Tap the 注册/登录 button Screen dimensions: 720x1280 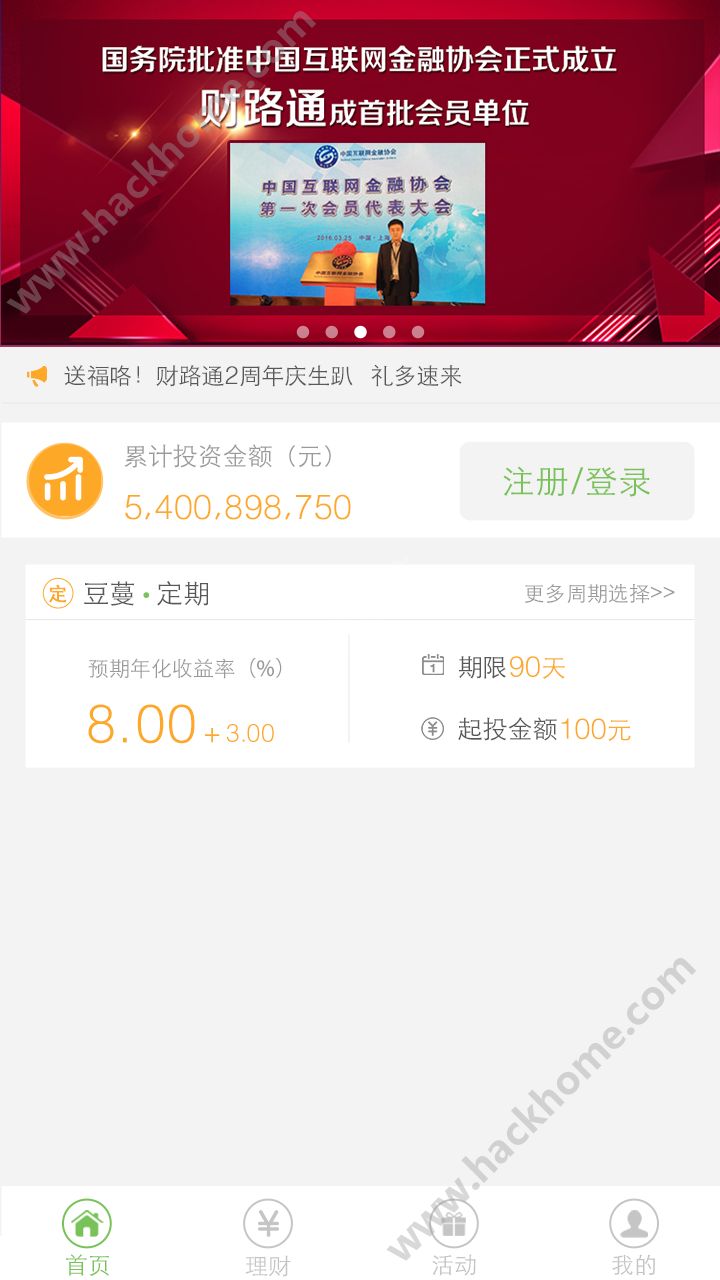click(x=576, y=481)
